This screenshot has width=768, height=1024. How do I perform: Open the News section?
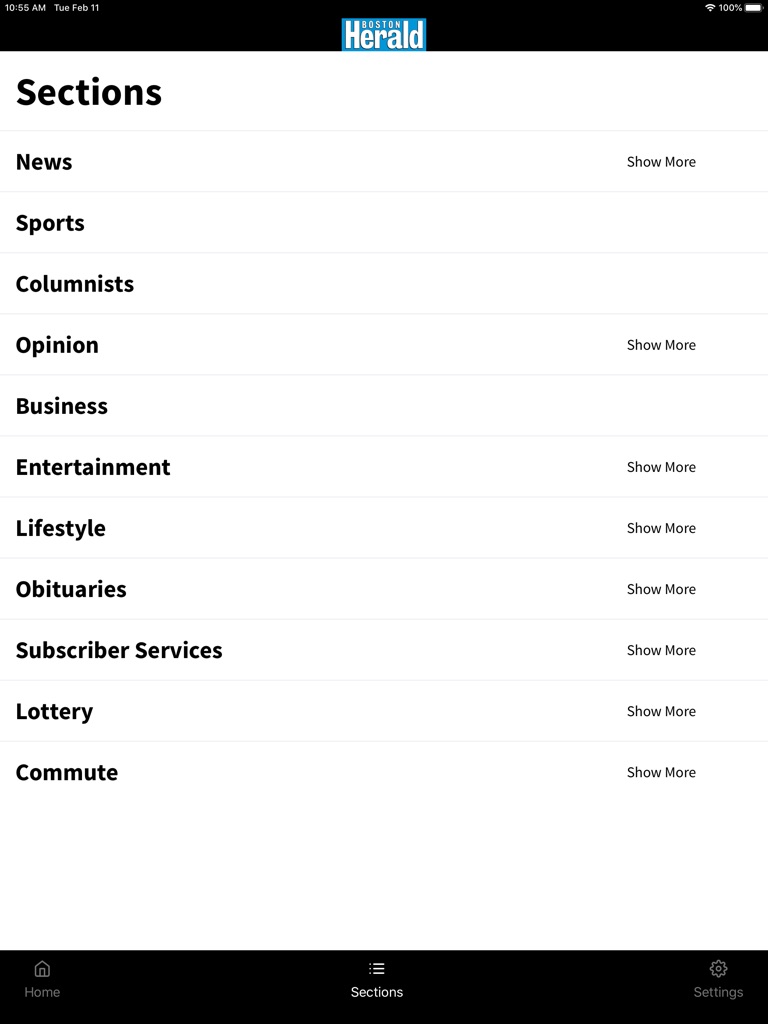click(44, 161)
